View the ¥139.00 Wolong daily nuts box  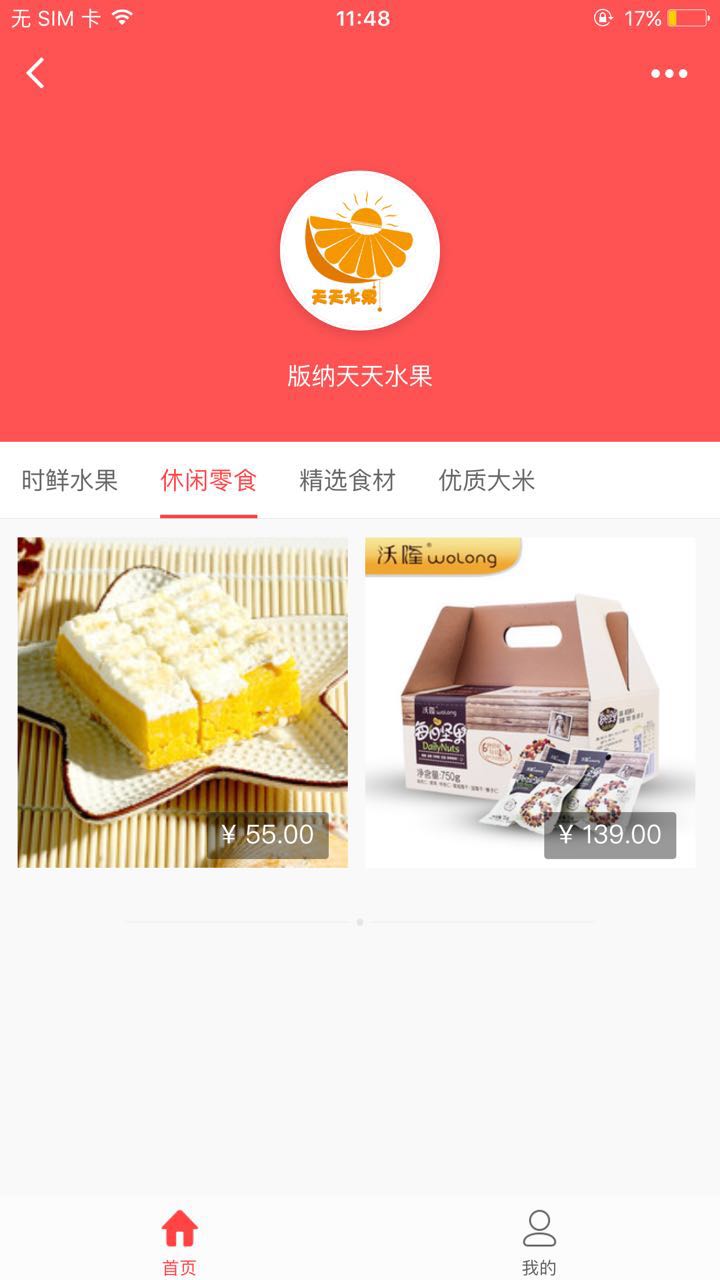click(x=530, y=702)
